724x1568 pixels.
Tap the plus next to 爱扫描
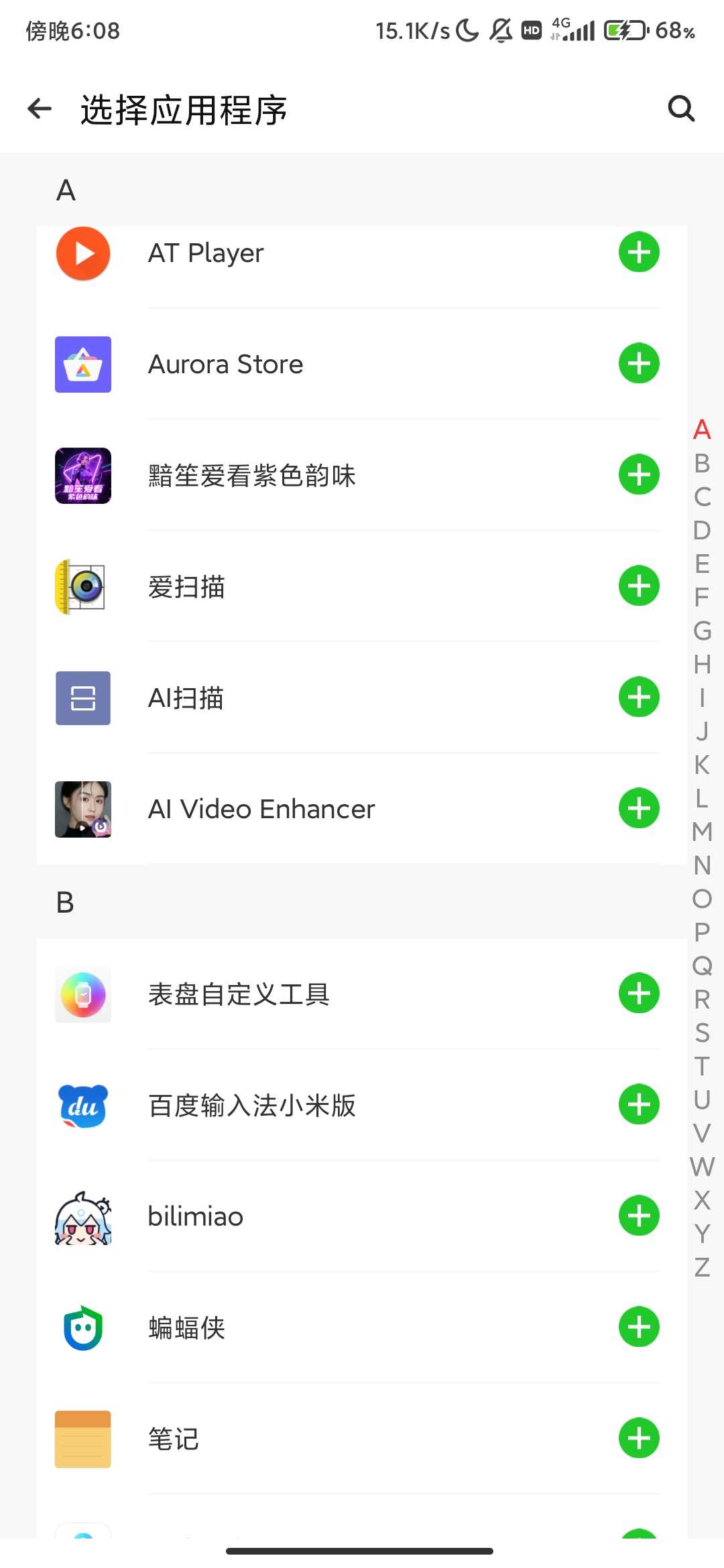tap(639, 586)
